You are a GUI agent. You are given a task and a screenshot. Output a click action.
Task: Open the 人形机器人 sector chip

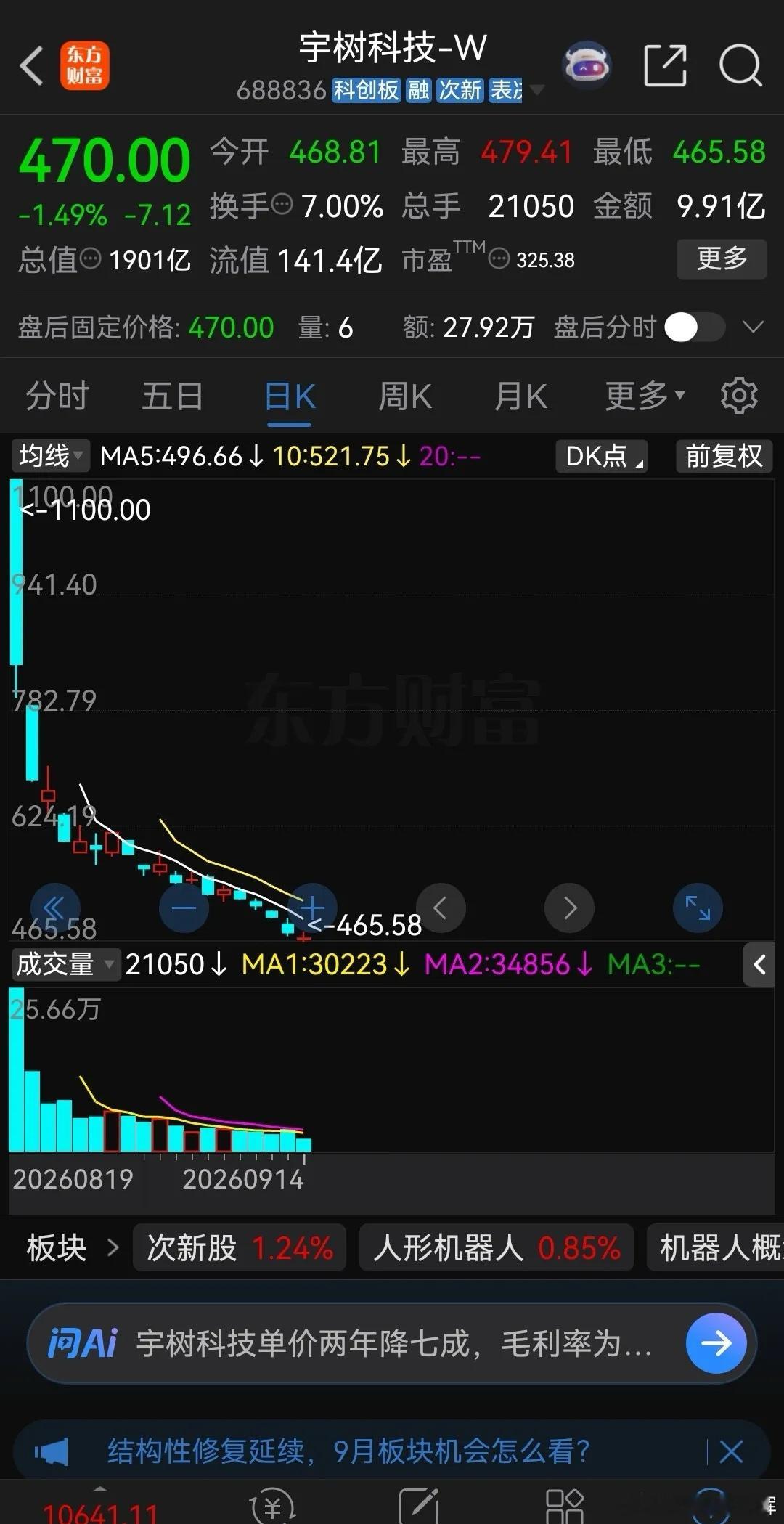click(x=497, y=1248)
